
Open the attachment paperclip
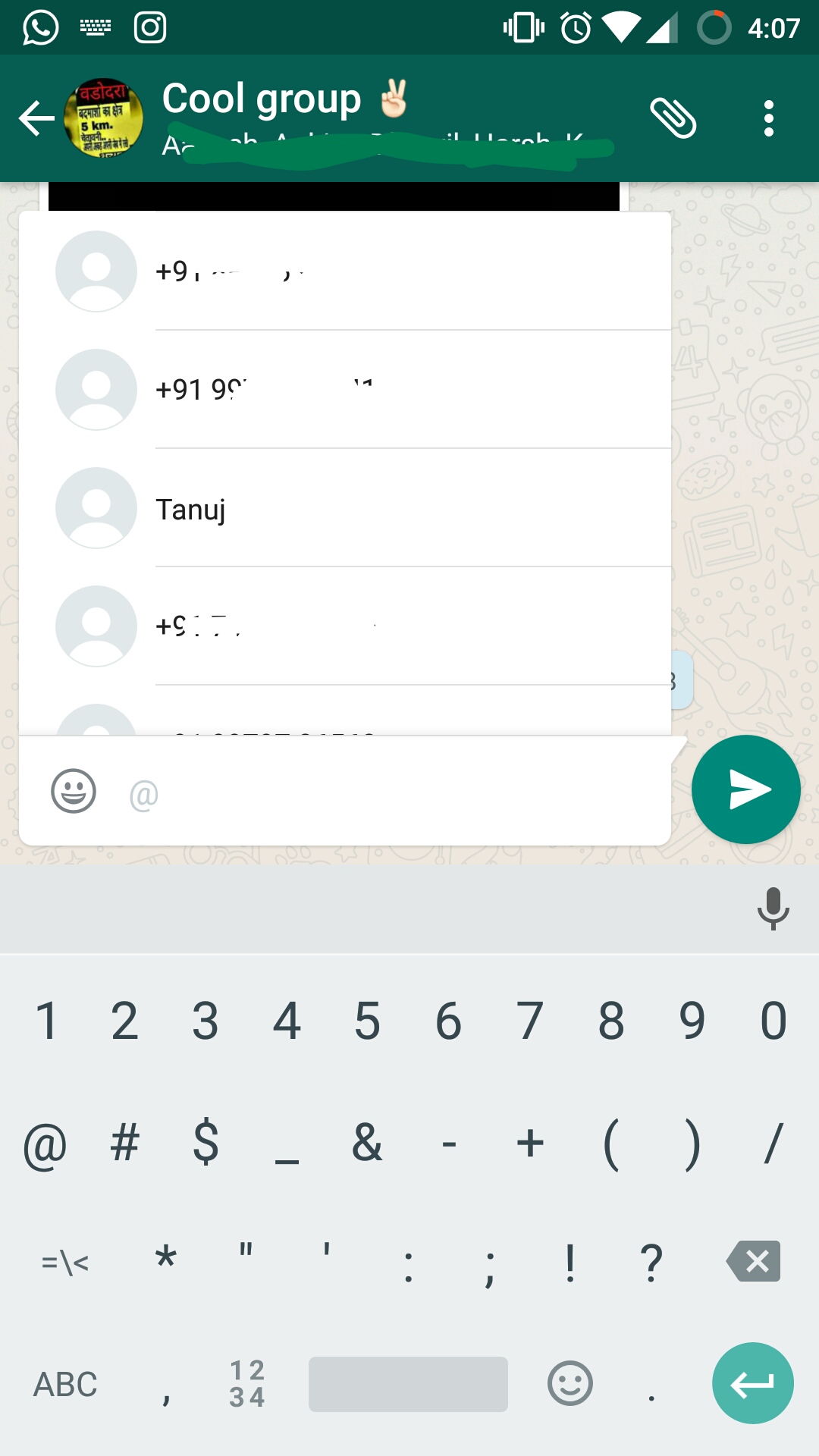(673, 118)
